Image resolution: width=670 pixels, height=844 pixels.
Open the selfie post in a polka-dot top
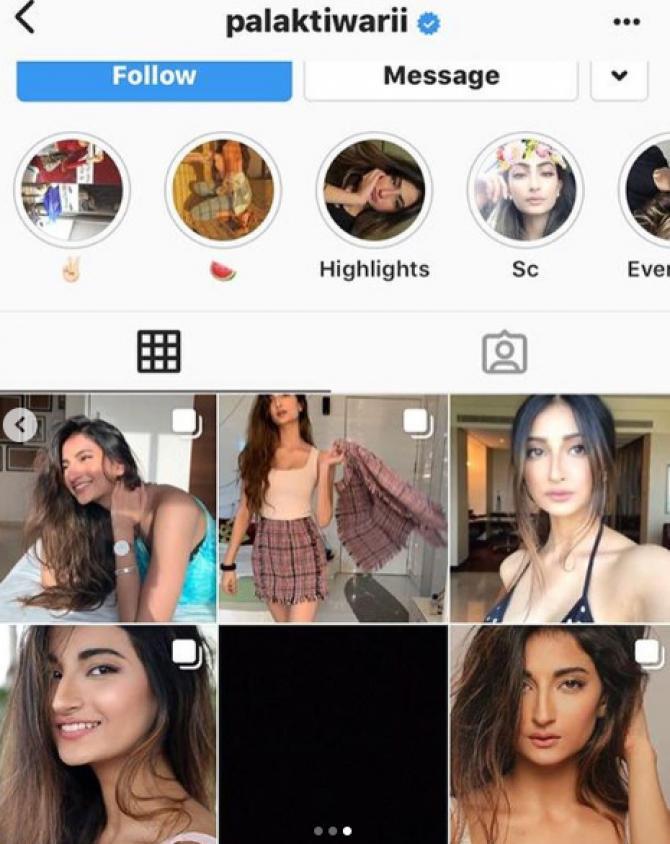click(560, 508)
